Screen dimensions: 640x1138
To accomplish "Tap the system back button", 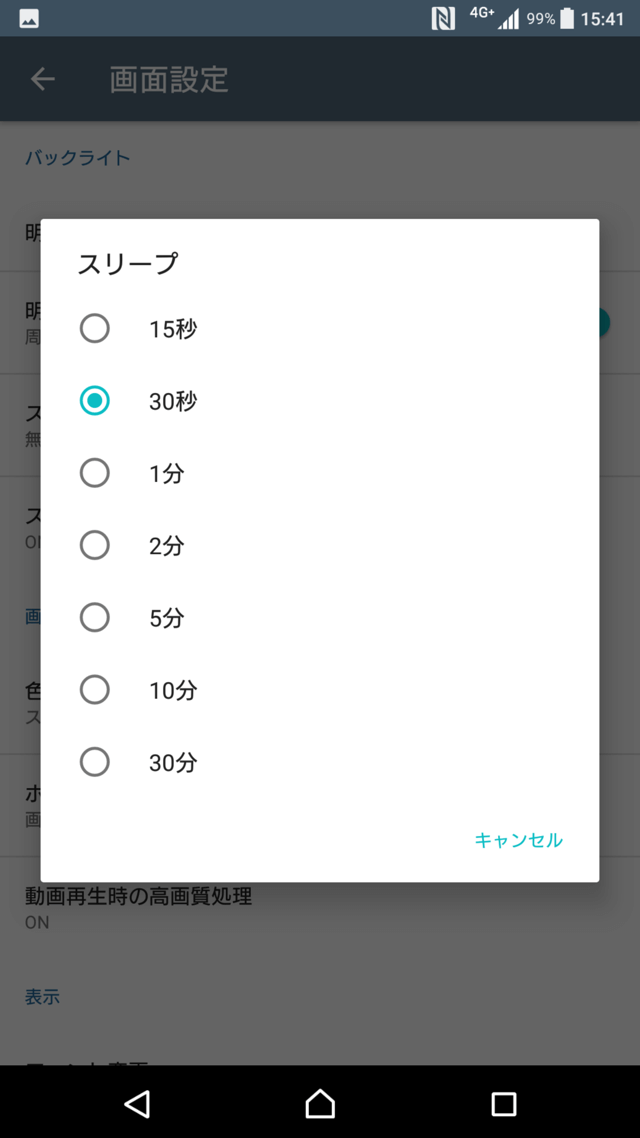I will (137, 1103).
